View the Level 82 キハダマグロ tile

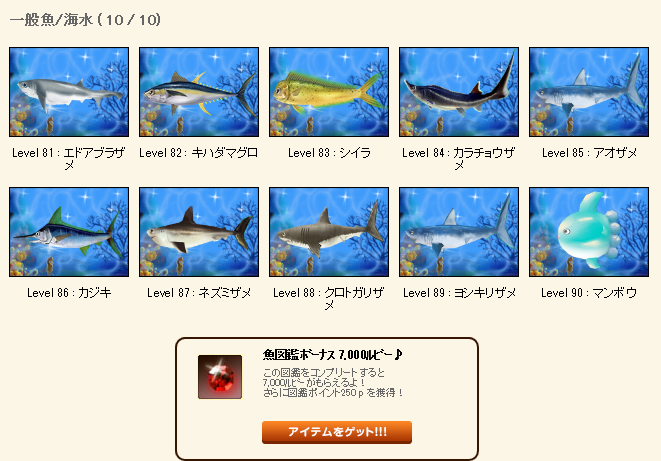199,92
